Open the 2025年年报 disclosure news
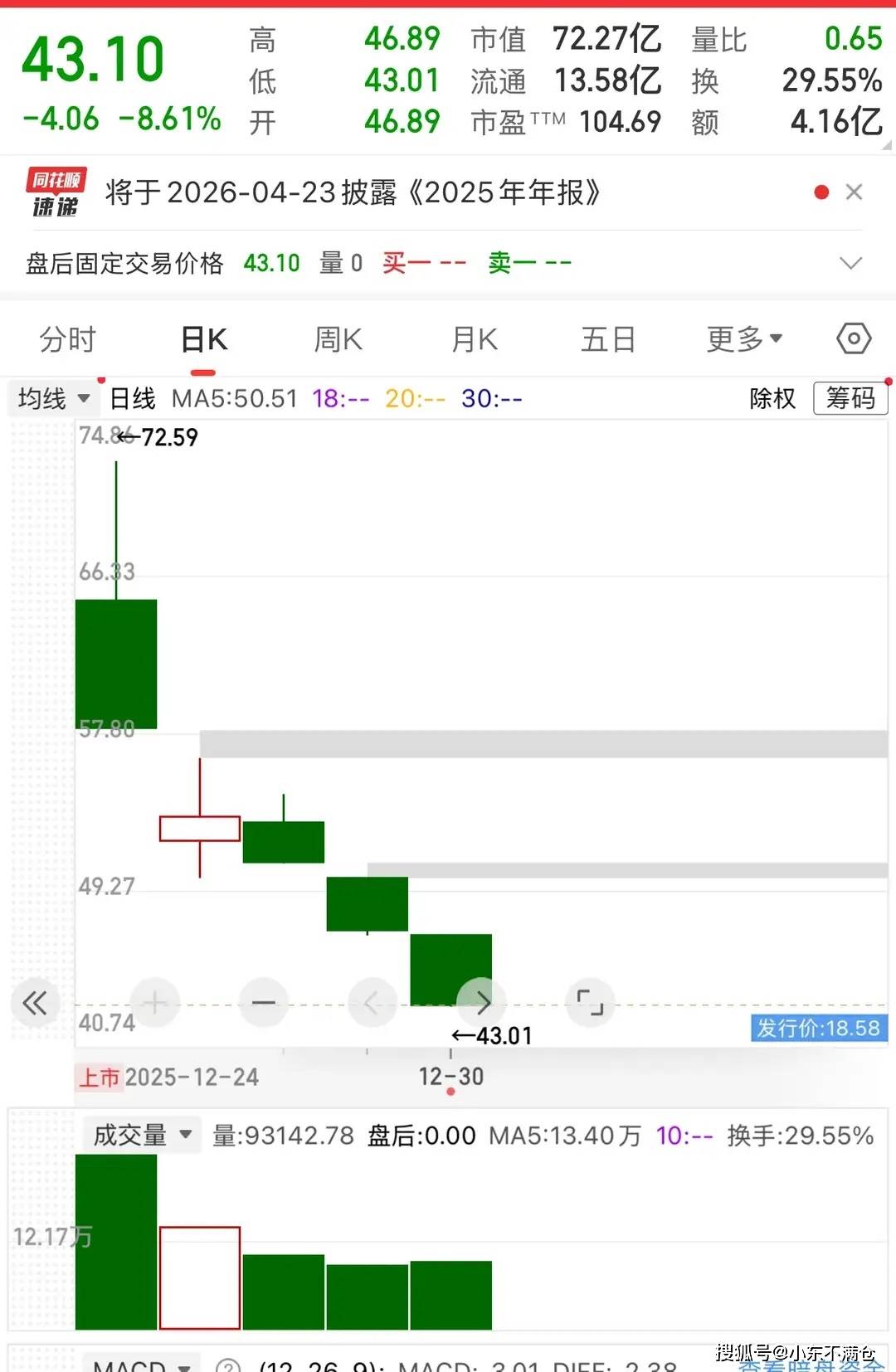Image resolution: width=896 pixels, height=1372 pixels. (353, 192)
